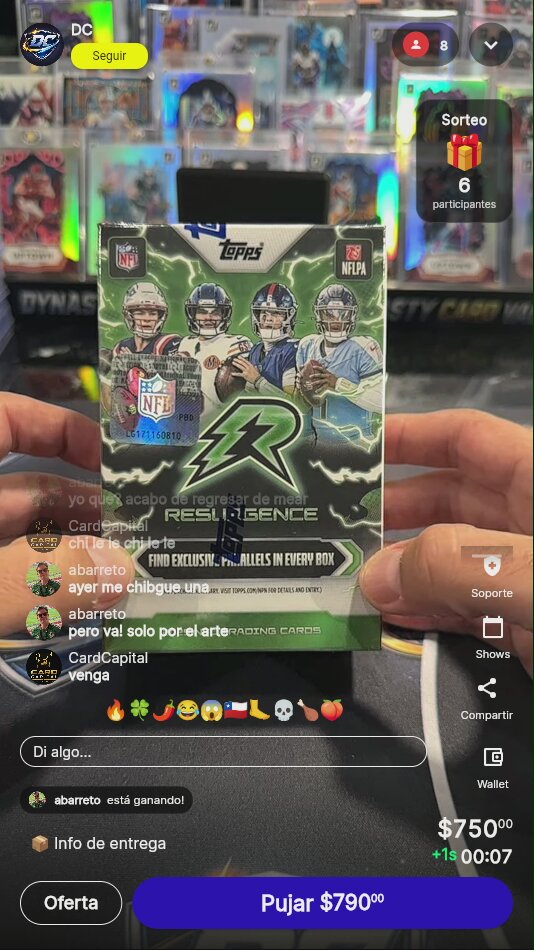
Task: Send the skull emoji reaction
Action: pyautogui.click(x=283, y=710)
